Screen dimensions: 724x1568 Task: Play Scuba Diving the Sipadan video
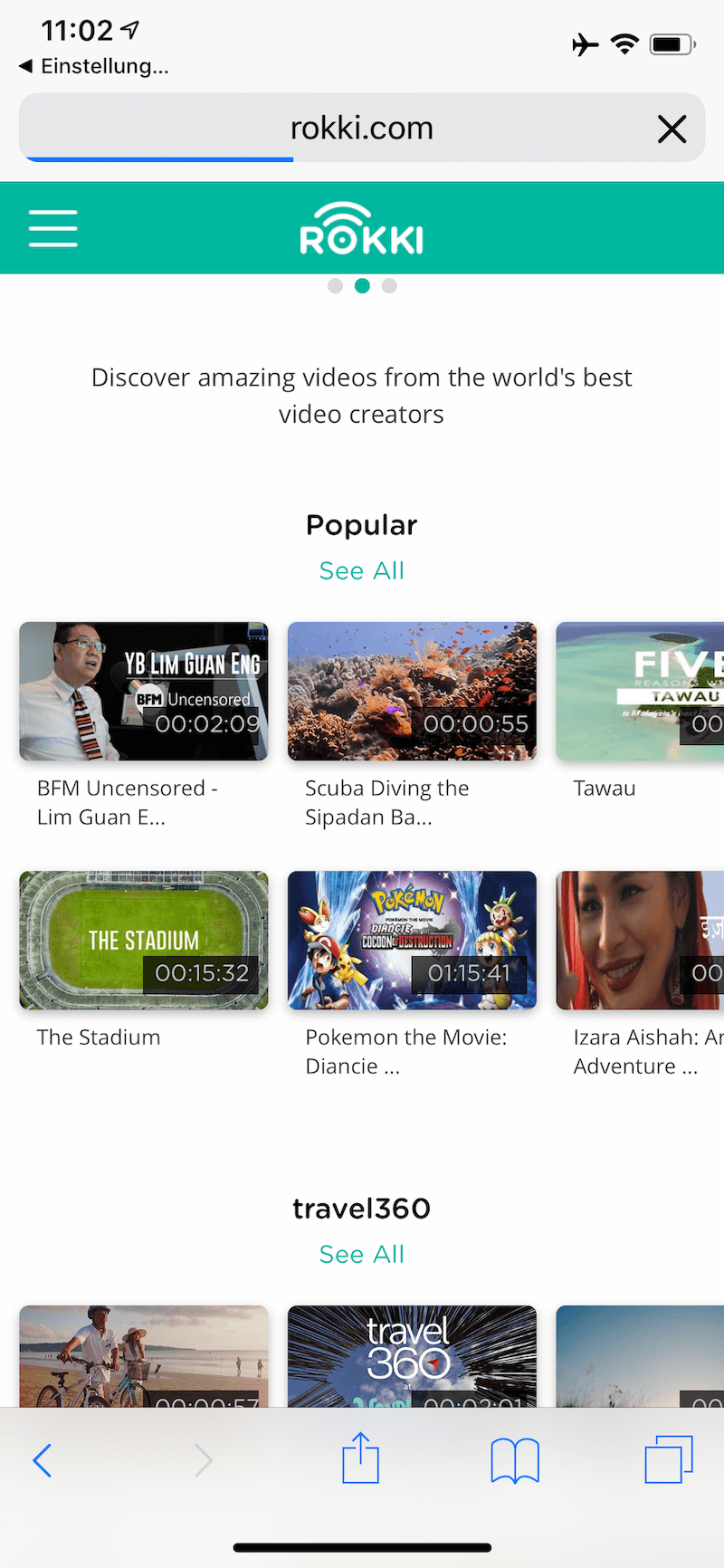412,691
